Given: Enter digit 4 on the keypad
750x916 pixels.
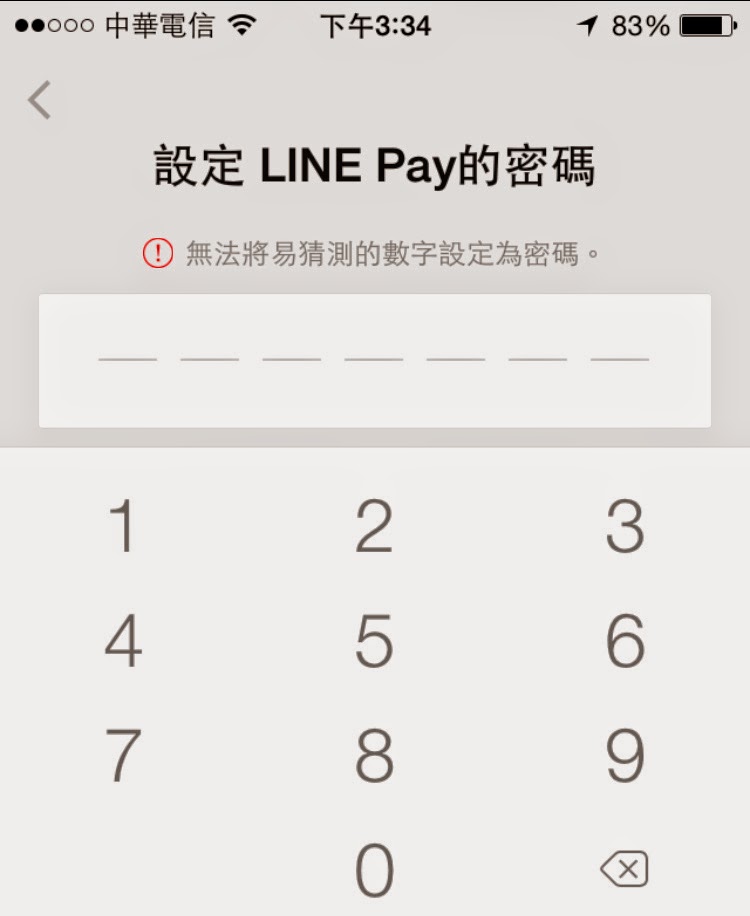Looking at the screenshot, I should point(123,641).
